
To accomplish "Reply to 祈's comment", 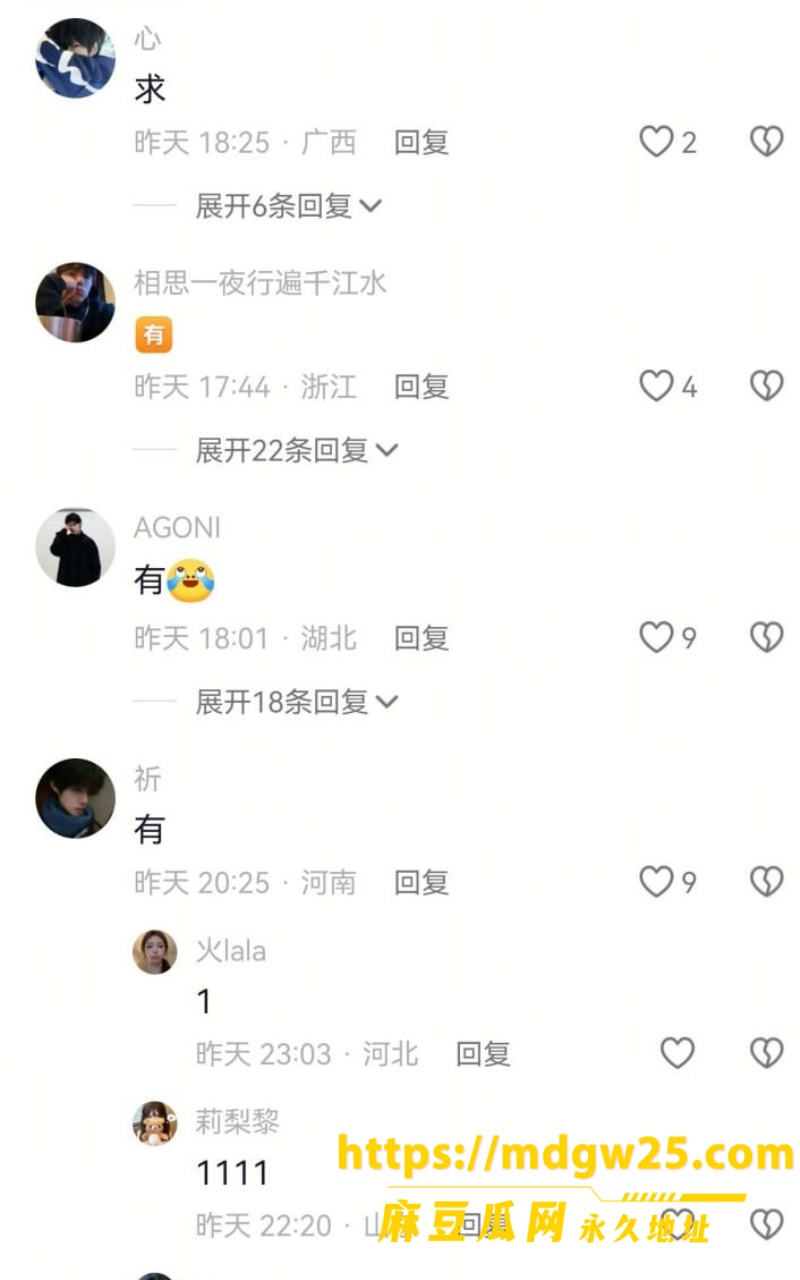I will 421,882.
